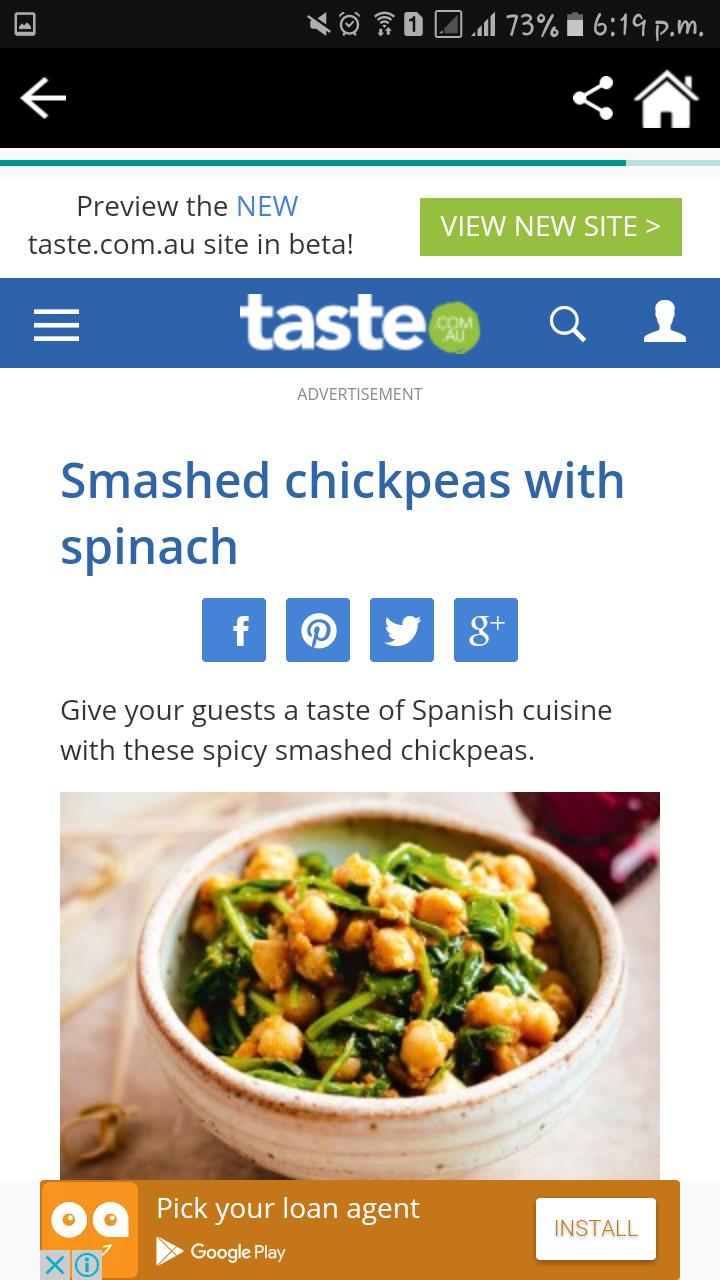Viewport: 720px width, 1280px height.
Task: Open the user profile icon
Action: pos(664,323)
